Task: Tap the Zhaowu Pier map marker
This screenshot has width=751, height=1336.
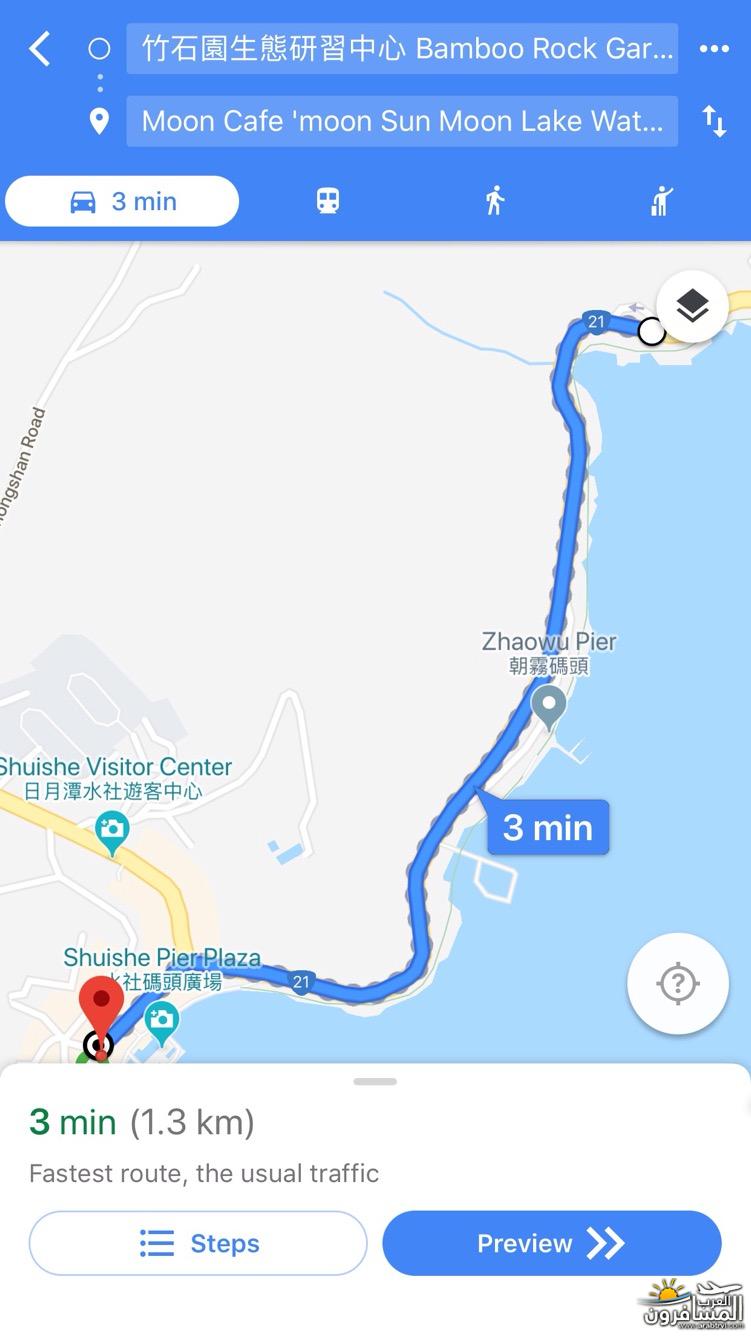Action: click(548, 707)
